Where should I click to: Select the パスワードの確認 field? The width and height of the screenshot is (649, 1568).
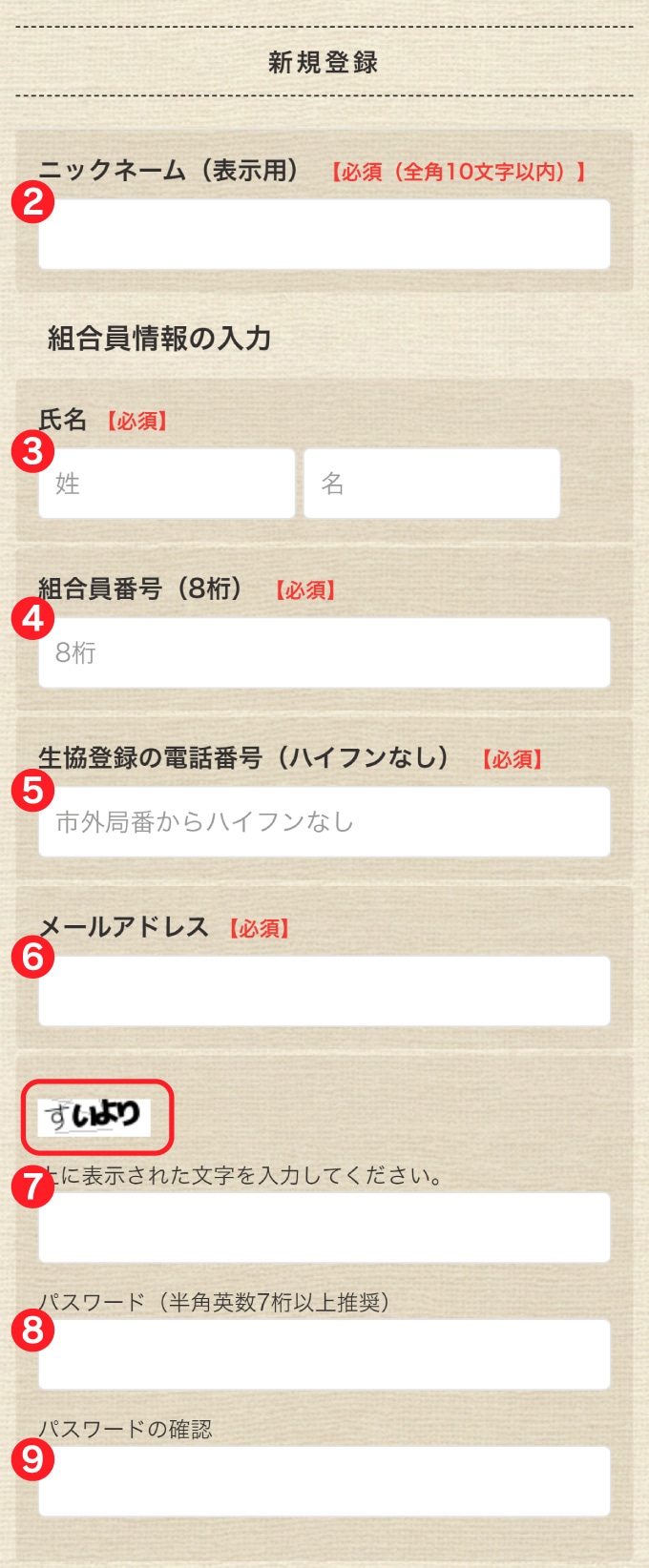(x=324, y=1481)
